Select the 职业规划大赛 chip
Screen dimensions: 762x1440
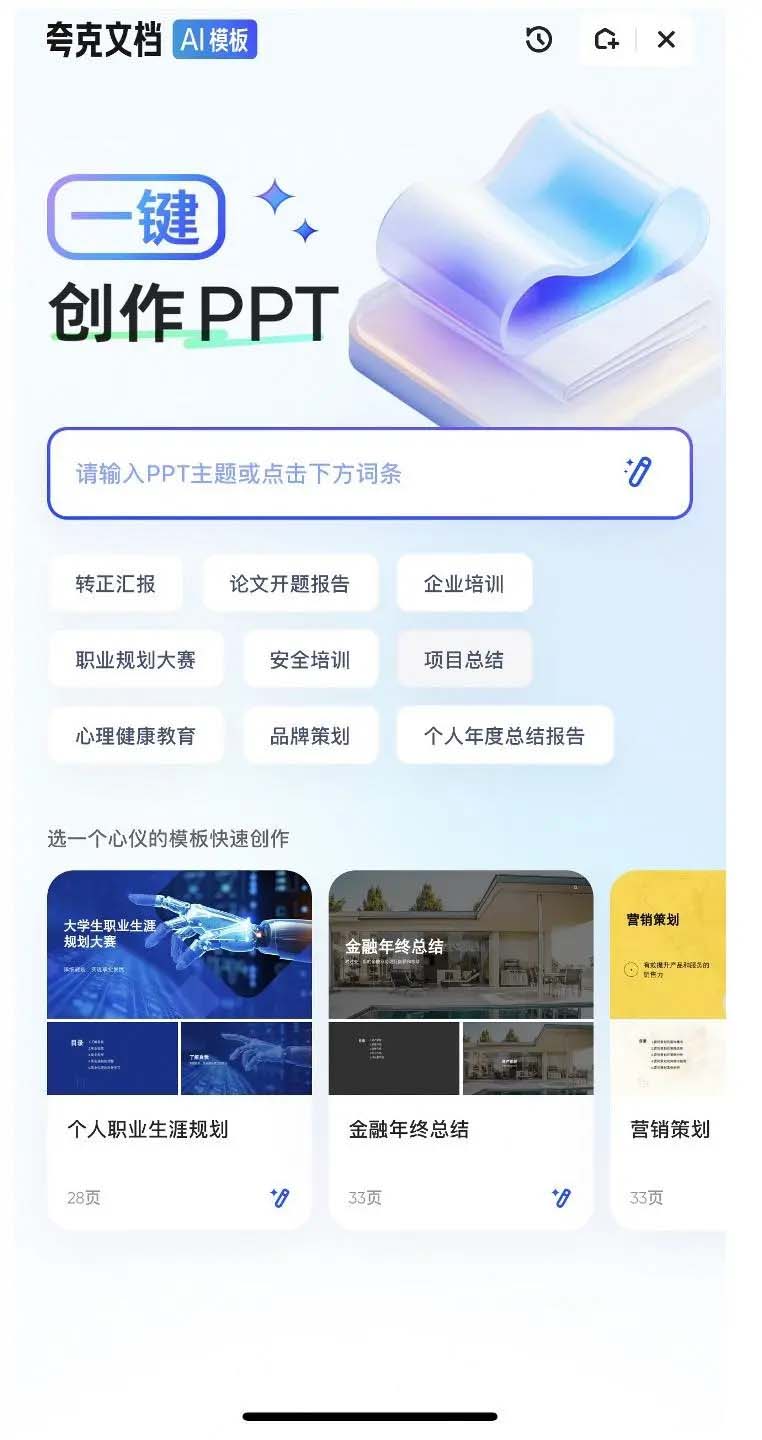136,660
